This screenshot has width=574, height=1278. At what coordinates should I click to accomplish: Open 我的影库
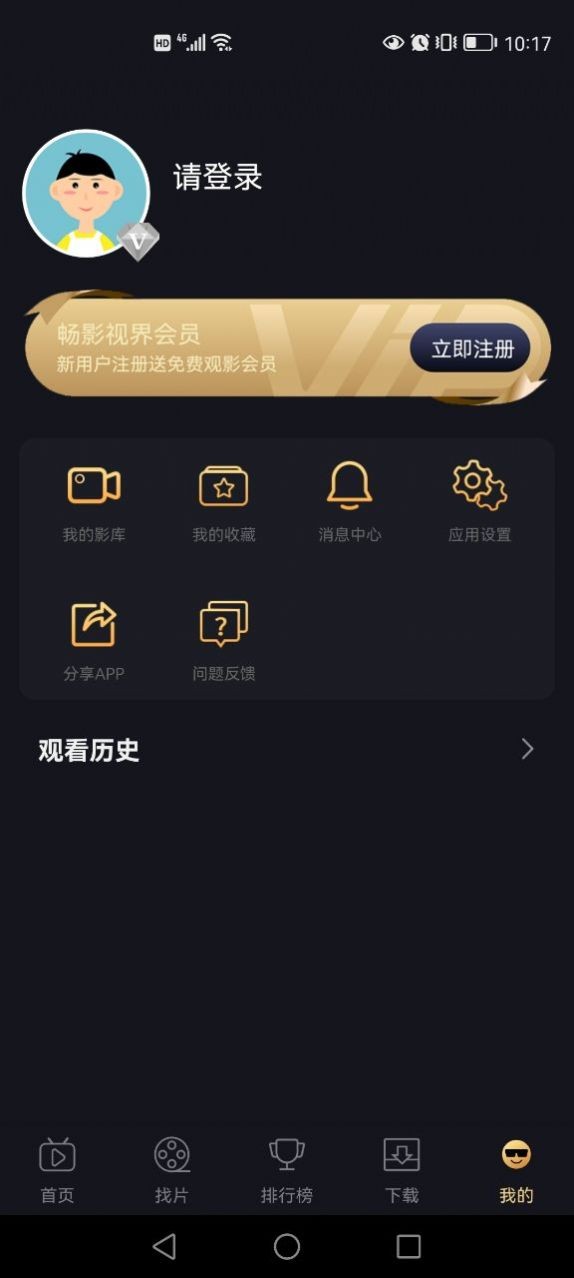tap(94, 502)
